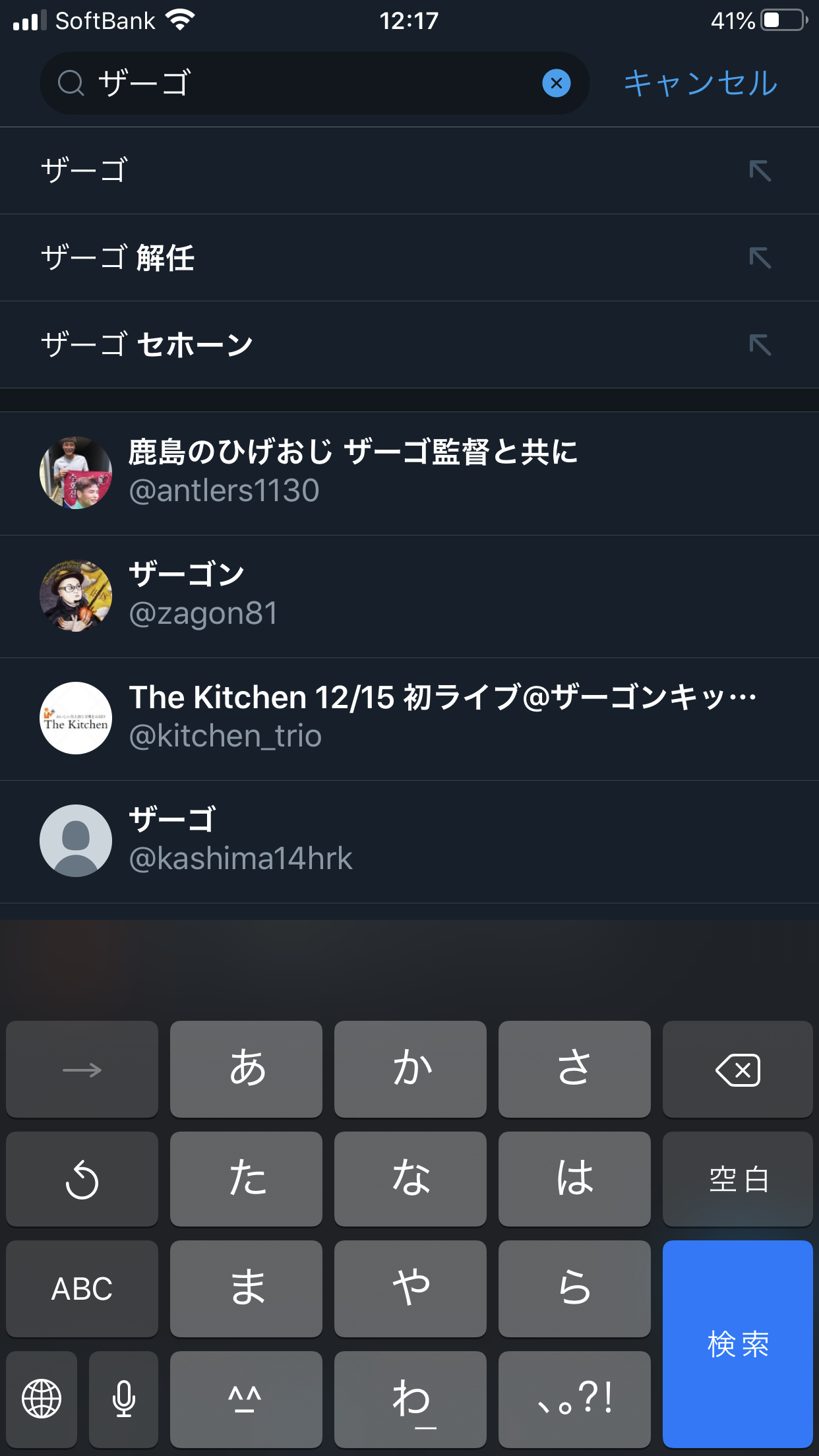Fill the search box with ザーゴ 解任 via arrow

tap(760, 258)
